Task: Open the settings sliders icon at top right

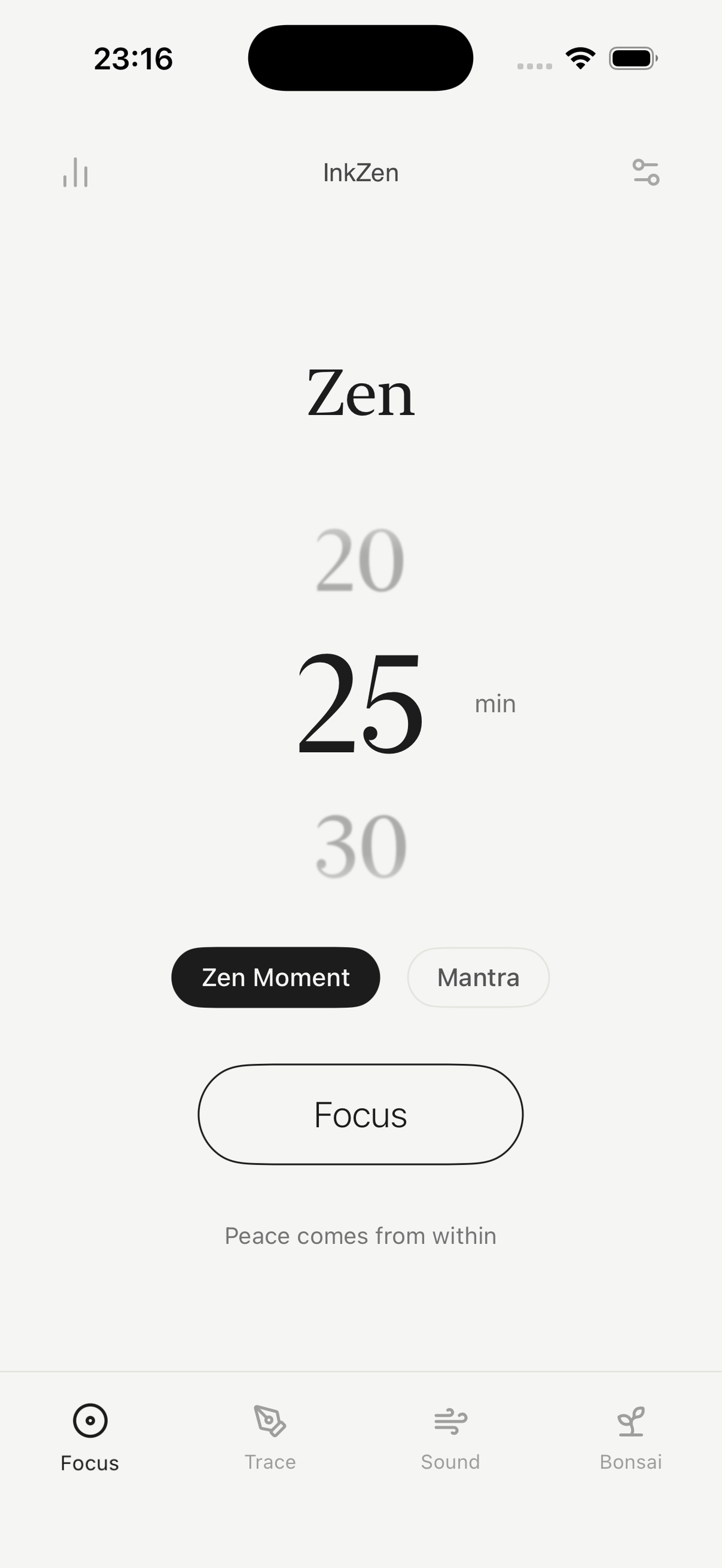Action: (x=646, y=174)
